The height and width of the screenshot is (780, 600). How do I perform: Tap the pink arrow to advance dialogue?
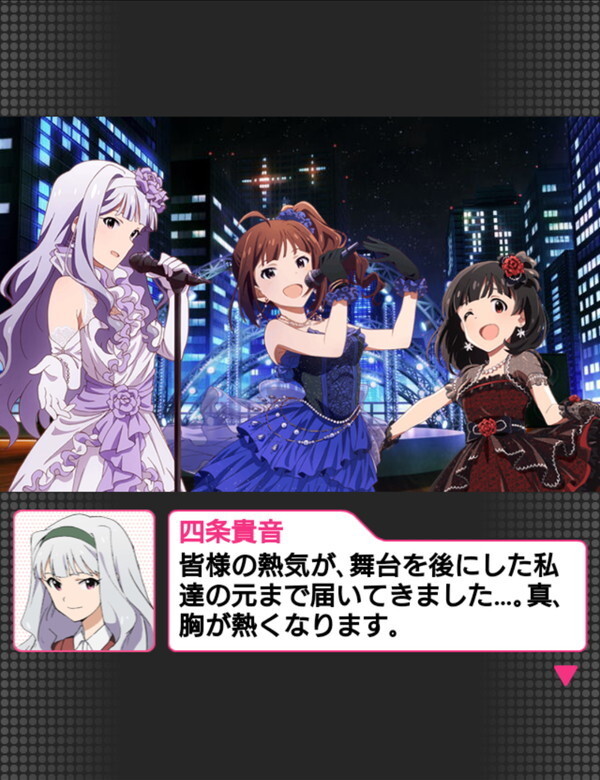tap(566, 675)
